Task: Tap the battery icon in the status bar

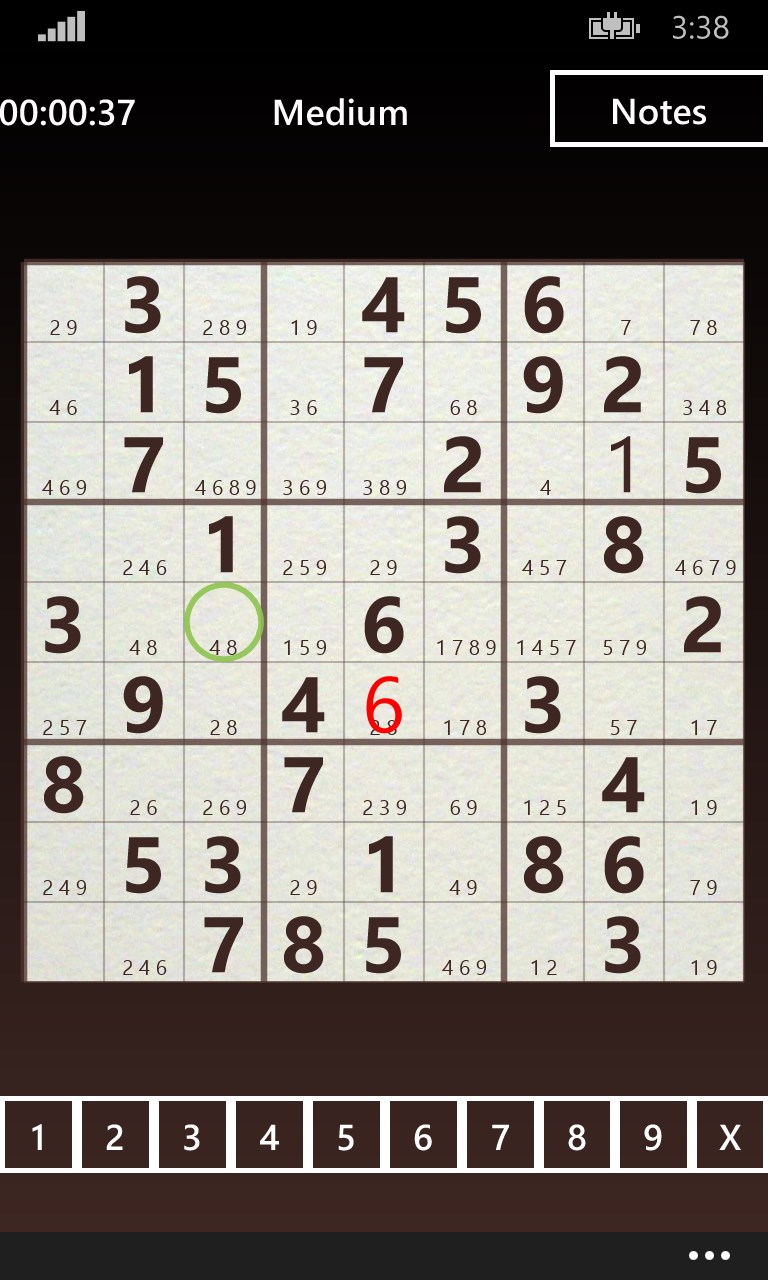Action: [612, 27]
